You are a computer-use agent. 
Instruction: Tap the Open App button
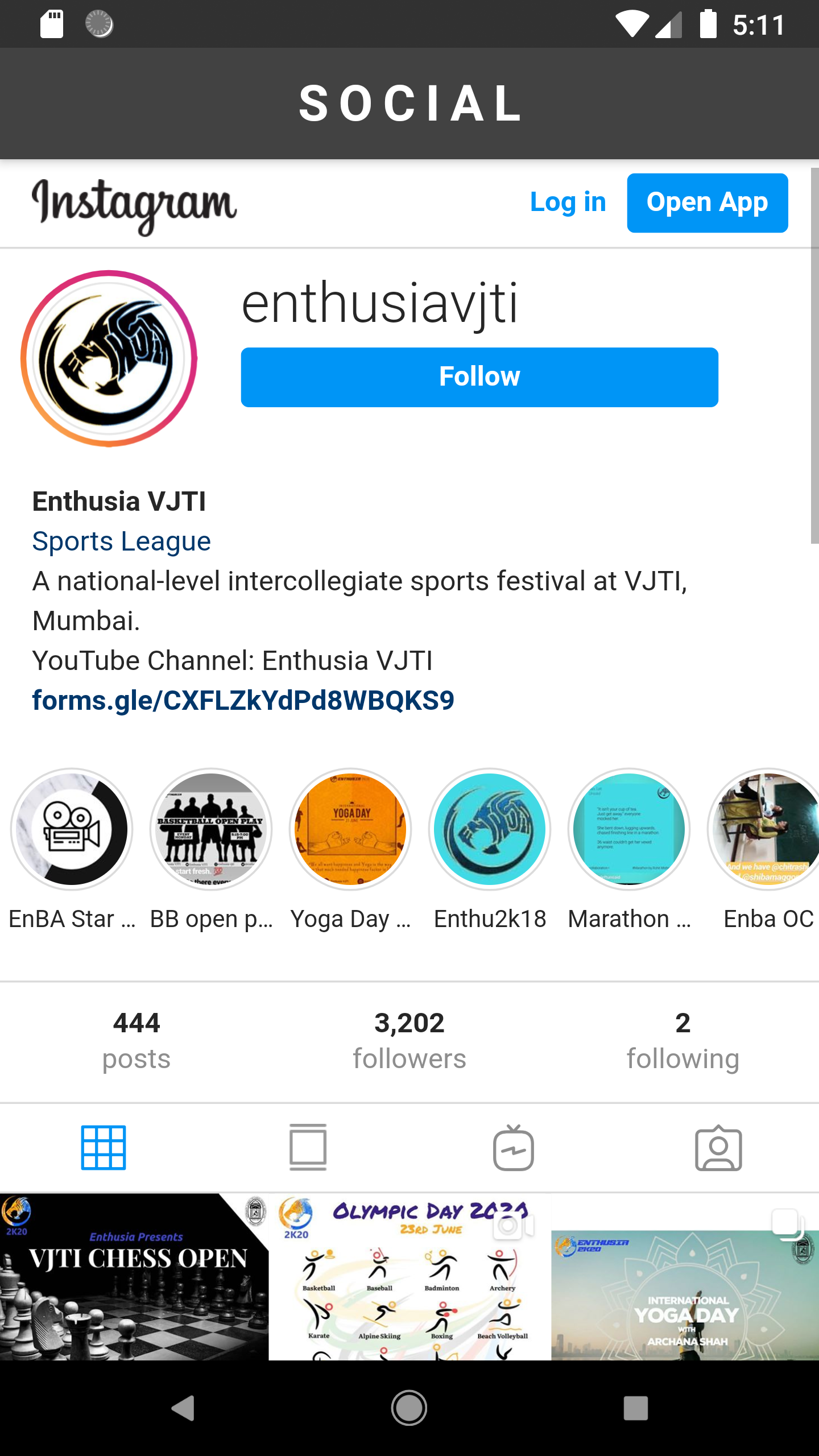pos(707,203)
